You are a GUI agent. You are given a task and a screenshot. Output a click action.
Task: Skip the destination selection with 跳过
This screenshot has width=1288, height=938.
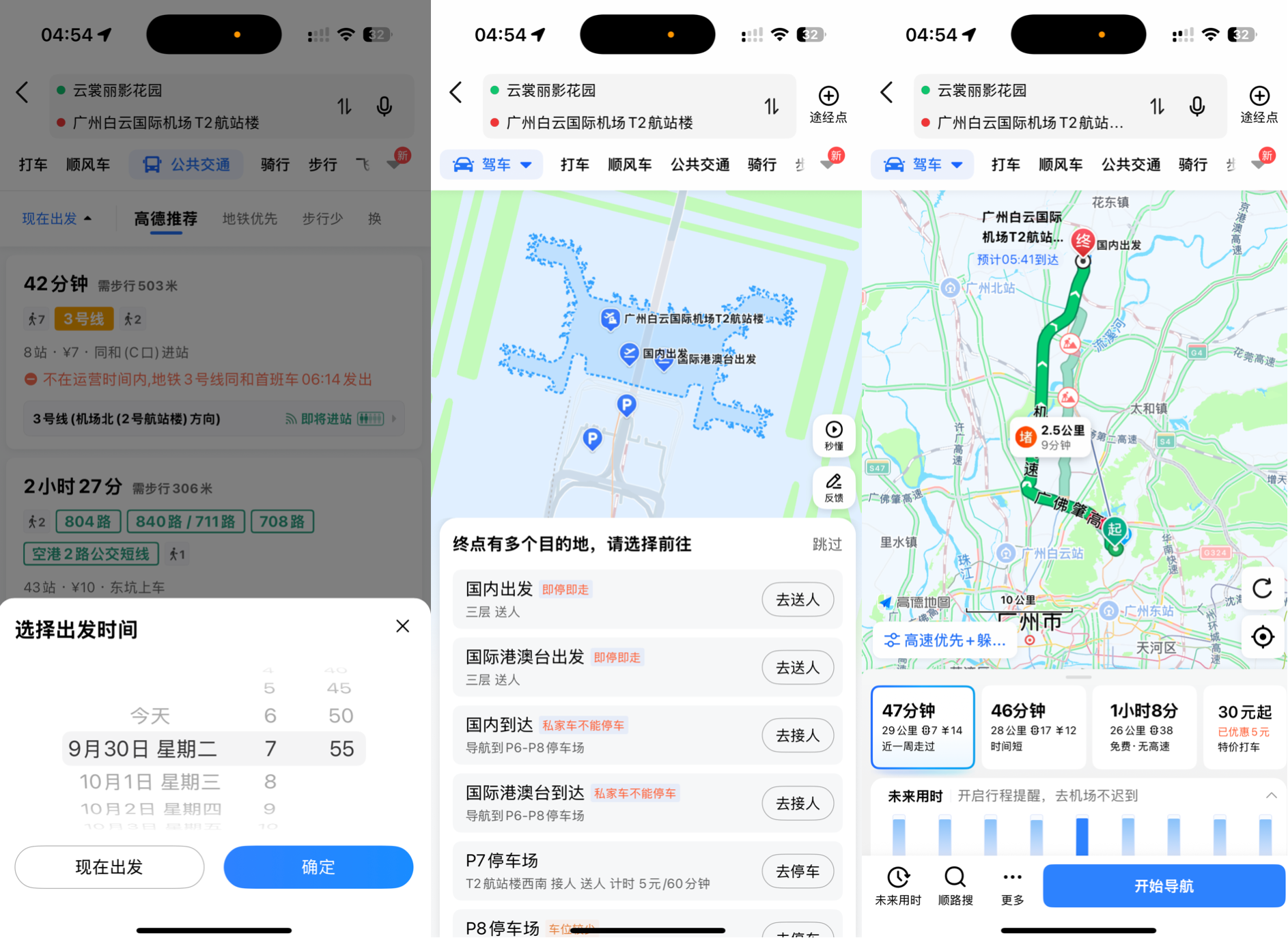[826, 544]
